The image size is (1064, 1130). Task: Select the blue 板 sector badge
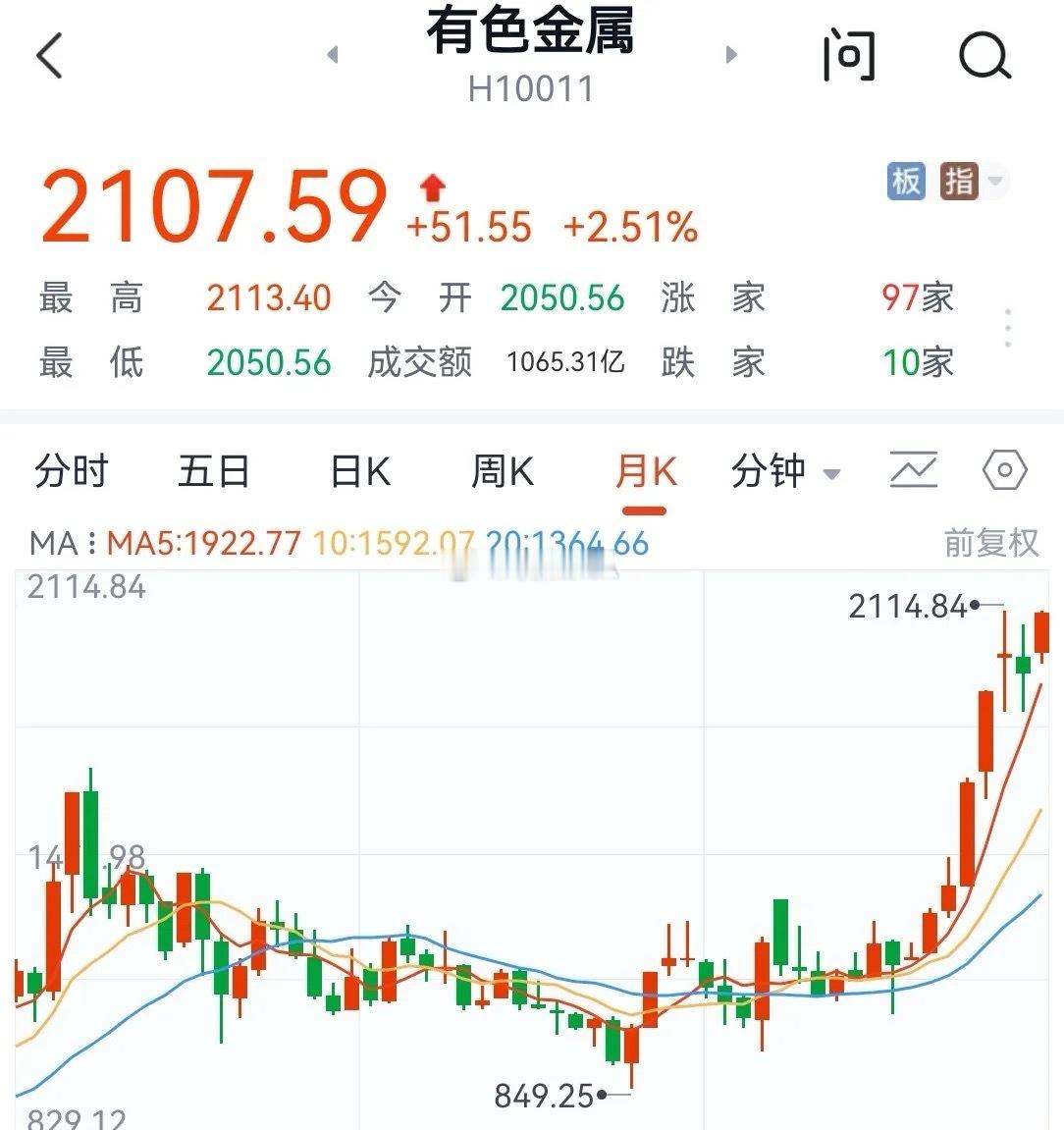pos(904,182)
